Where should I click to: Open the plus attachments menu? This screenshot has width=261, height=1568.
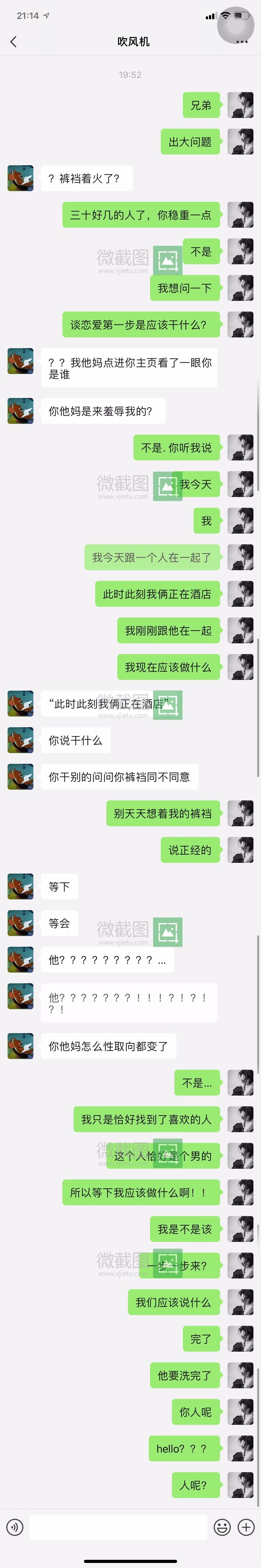point(246,1526)
